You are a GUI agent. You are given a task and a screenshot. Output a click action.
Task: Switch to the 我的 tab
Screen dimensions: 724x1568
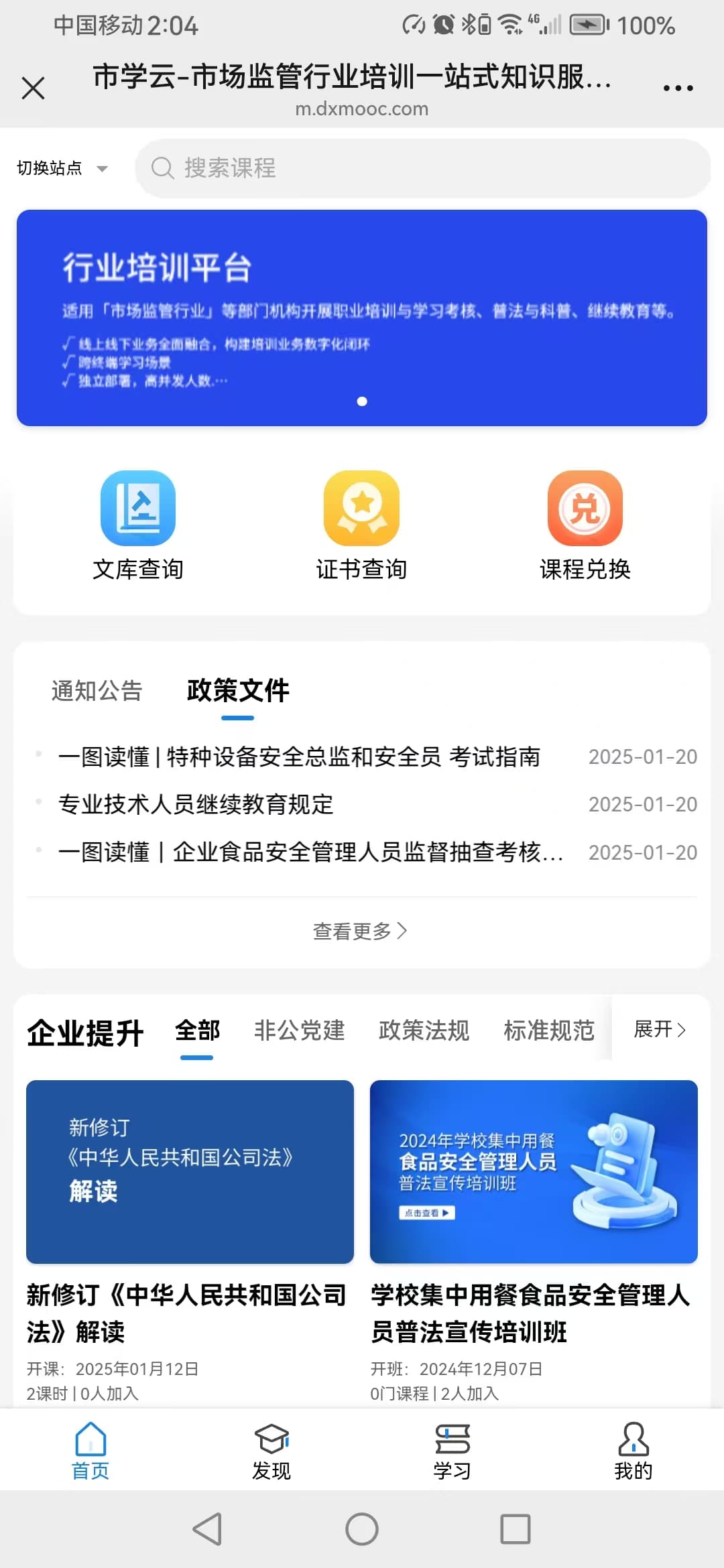[633, 1451]
